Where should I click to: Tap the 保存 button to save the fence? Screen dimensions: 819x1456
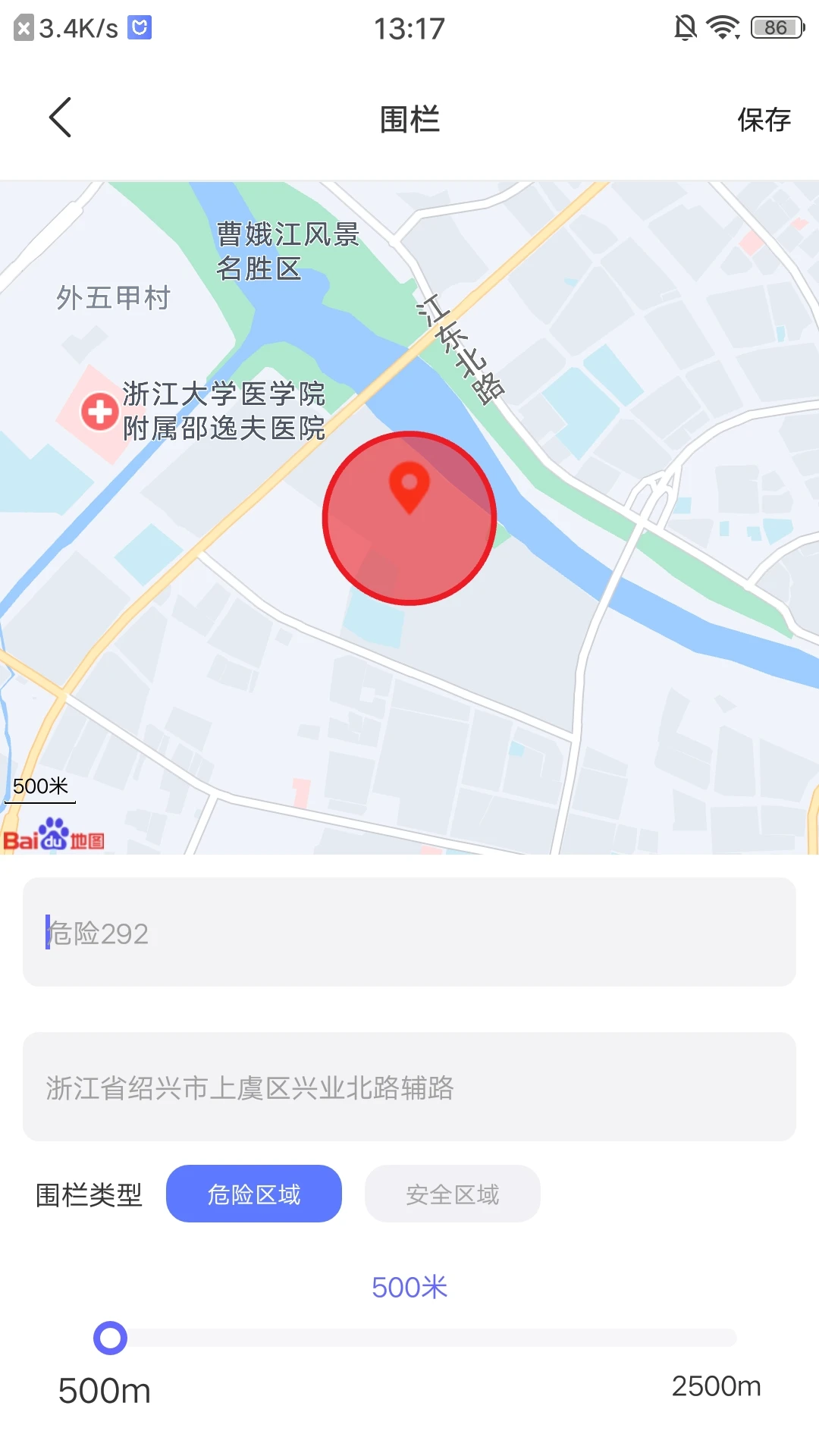[x=764, y=118]
